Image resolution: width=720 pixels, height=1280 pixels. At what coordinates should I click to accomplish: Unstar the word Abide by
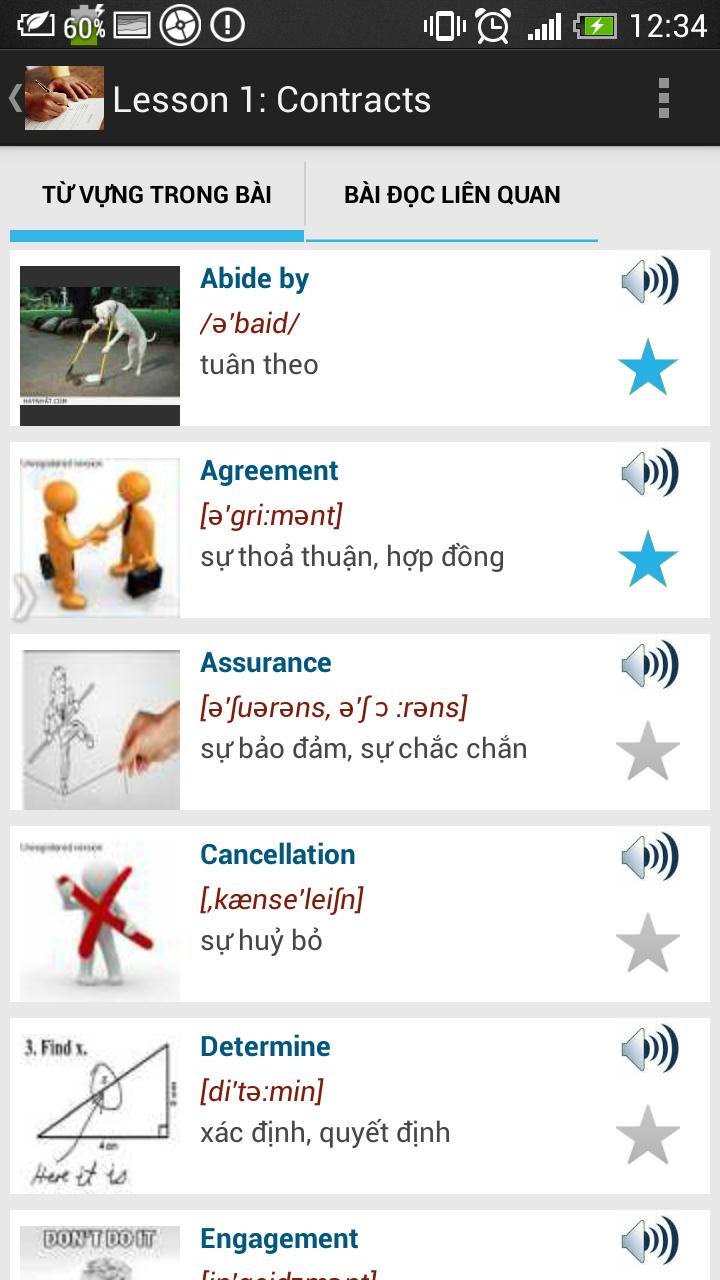tap(648, 367)
